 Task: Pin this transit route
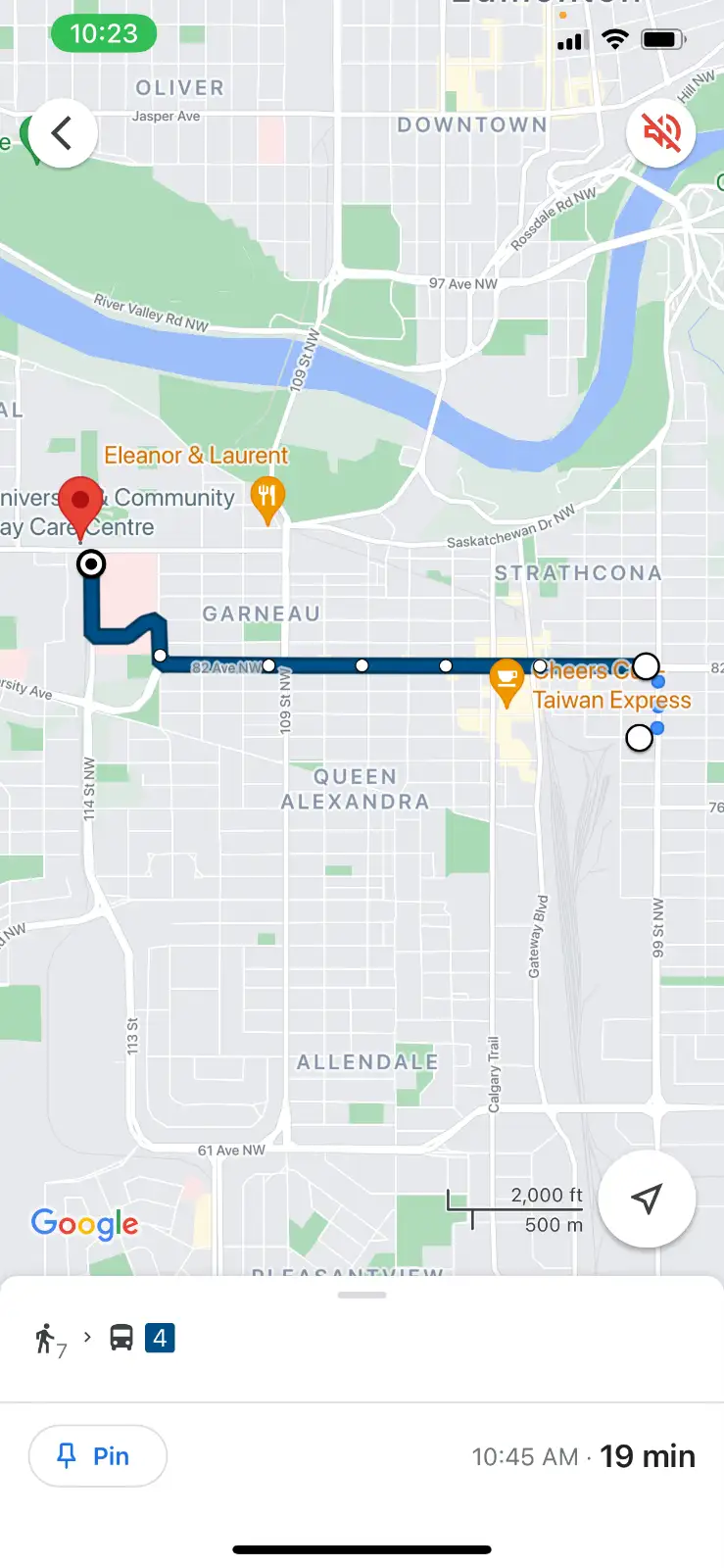point(98,1456)
